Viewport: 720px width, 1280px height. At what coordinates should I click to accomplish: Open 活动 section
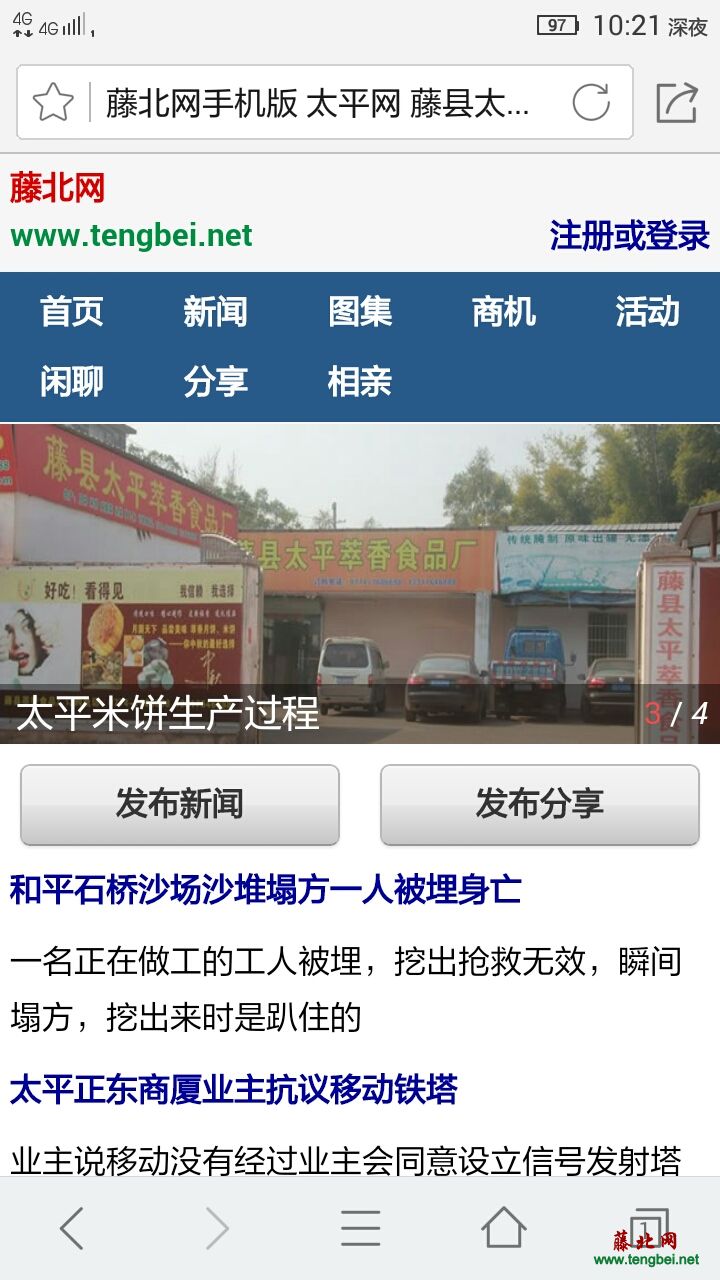click(647, 312)
